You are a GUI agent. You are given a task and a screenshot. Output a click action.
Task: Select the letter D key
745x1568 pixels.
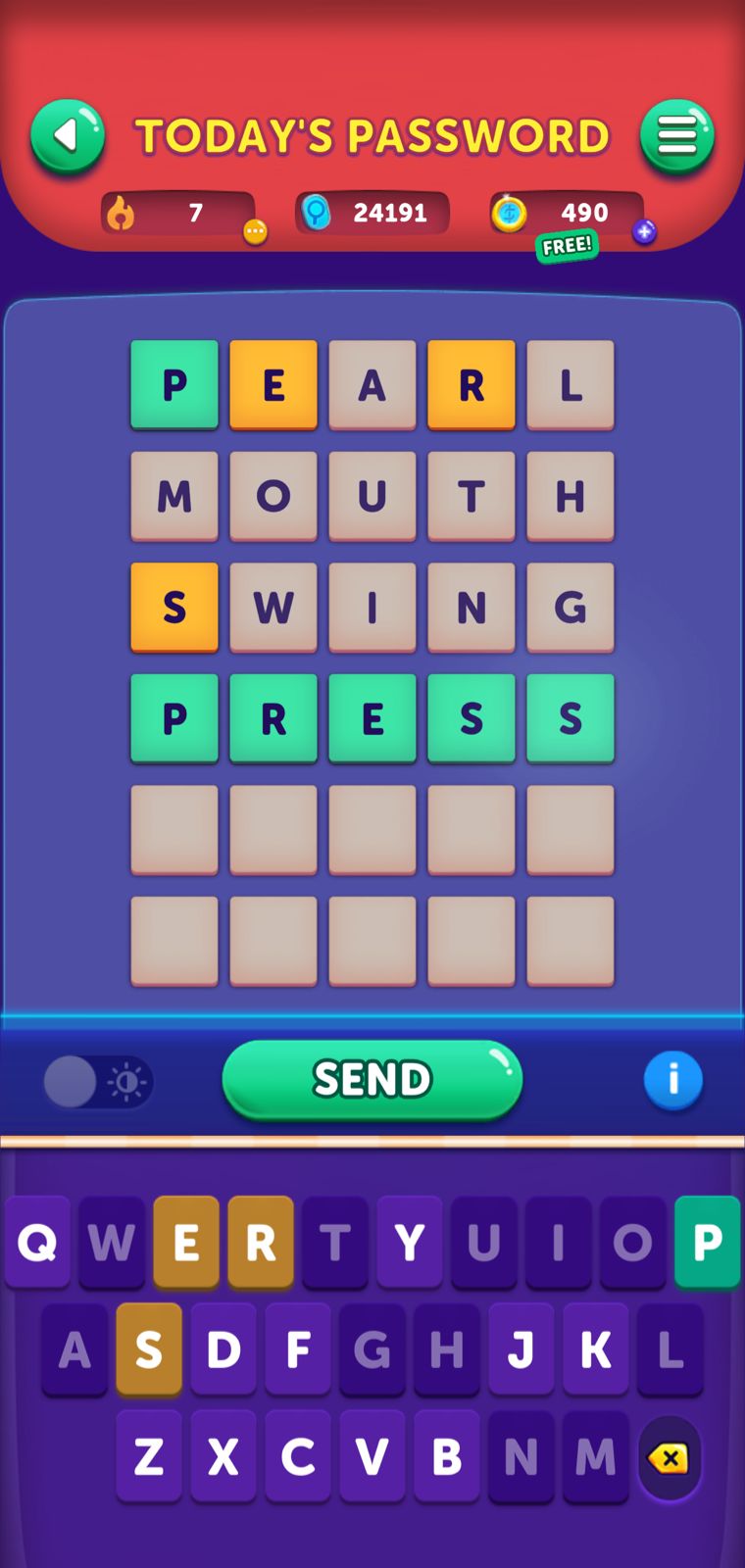[x=223, y=1350]
